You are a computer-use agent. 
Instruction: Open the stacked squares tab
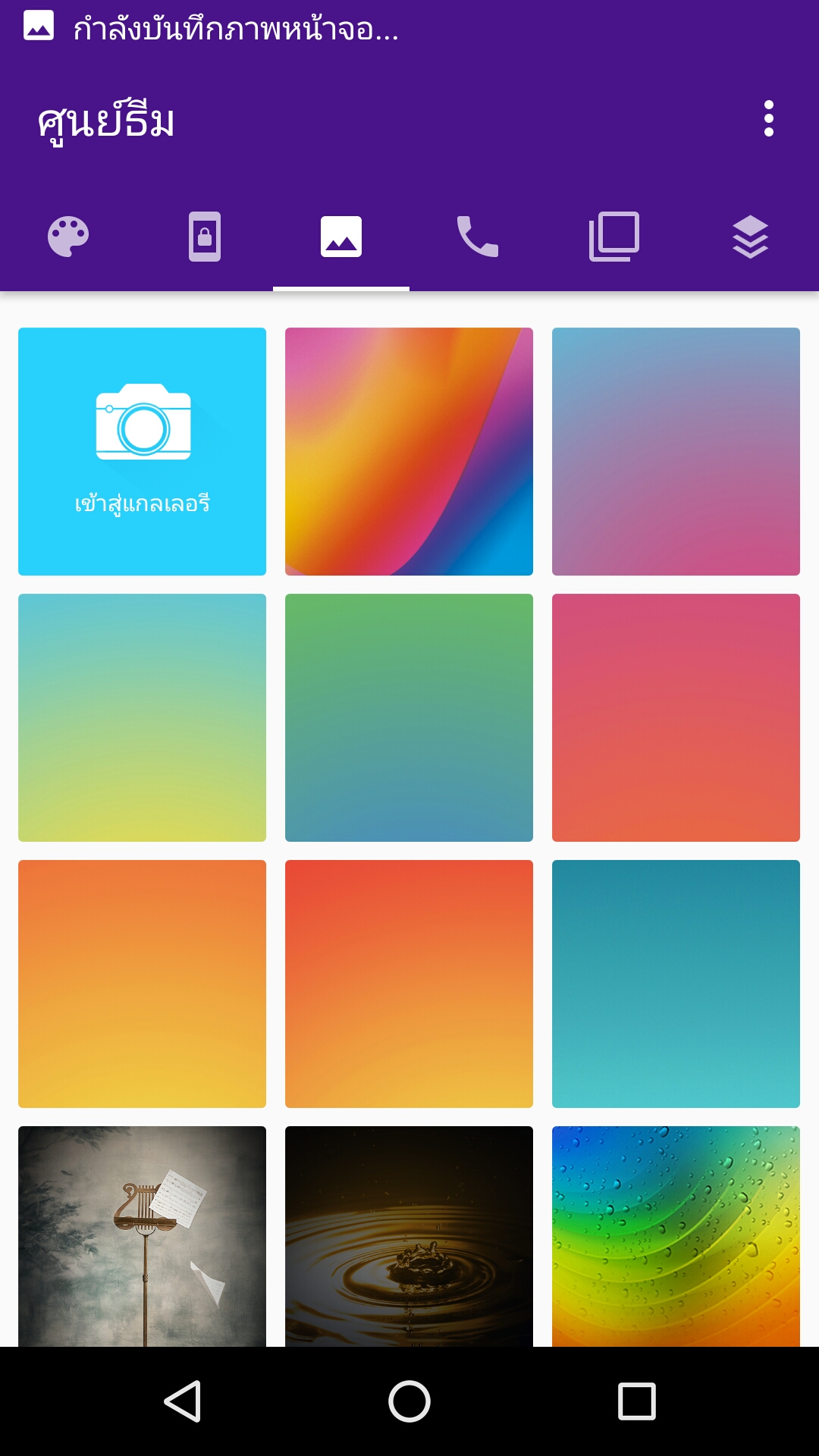[614, 237]
